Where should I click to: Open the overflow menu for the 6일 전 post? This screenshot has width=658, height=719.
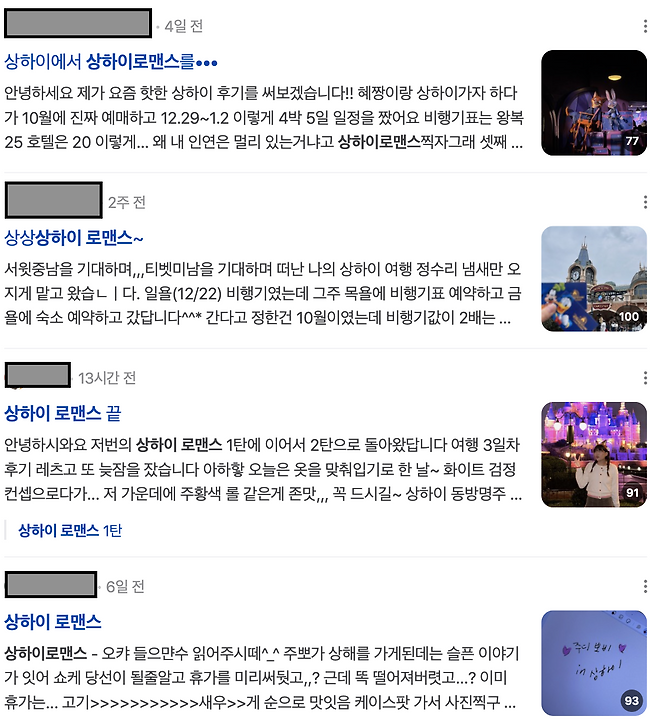645,586
